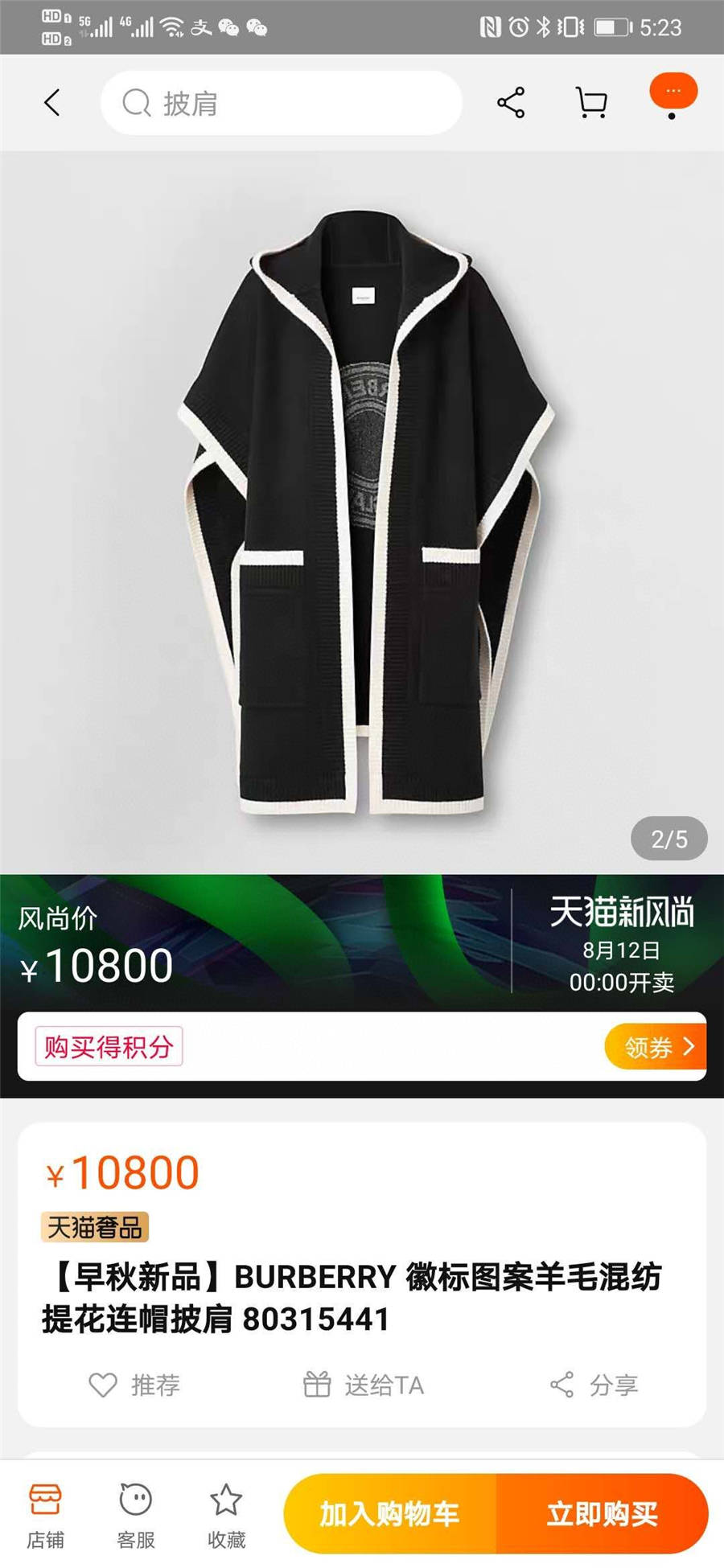Tap the share icon in the top bar
The image size is (724, 1568).
(511, 103)
